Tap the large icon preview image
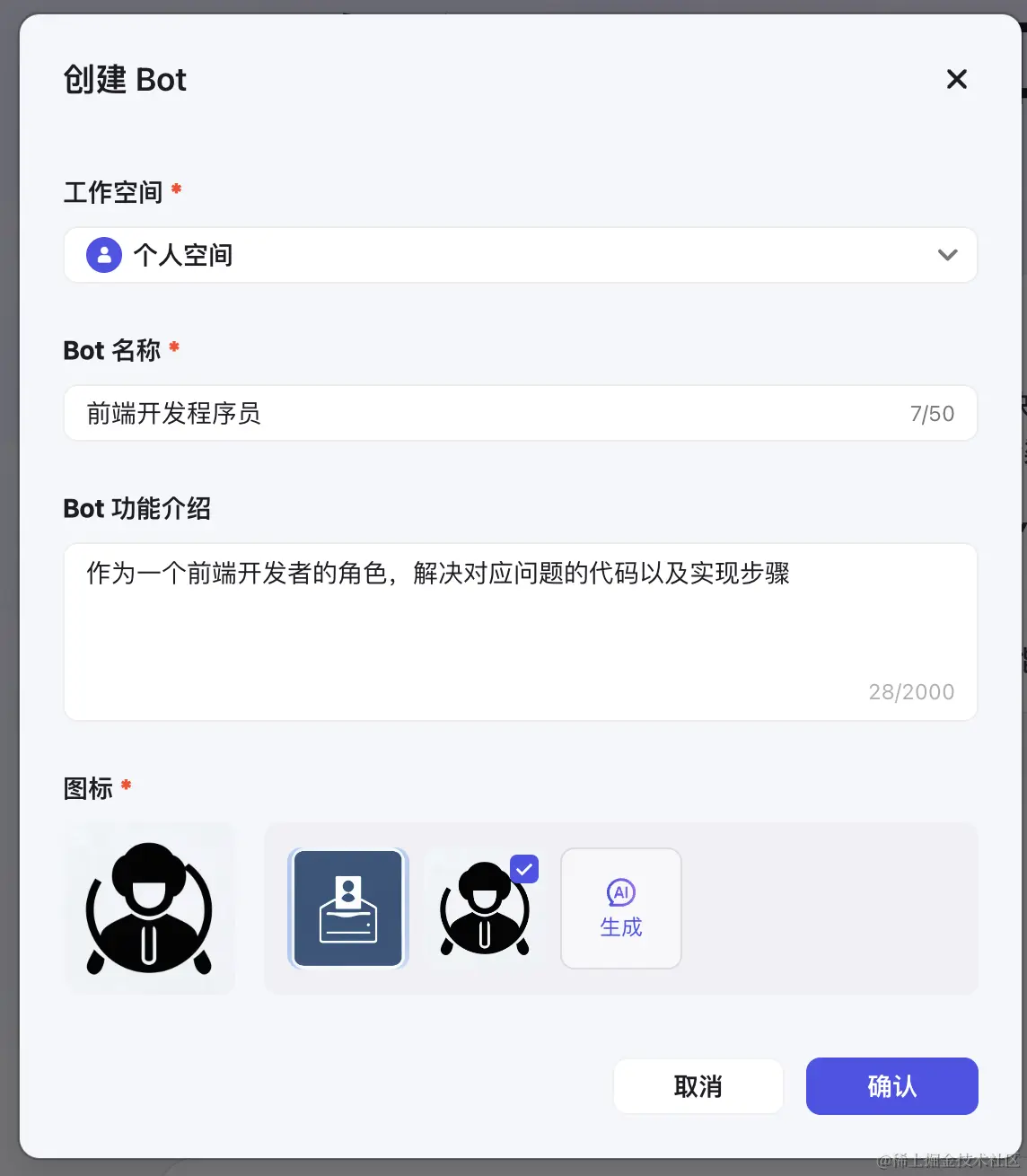The image size is (1027, 1176). click(x=150, y=908)
